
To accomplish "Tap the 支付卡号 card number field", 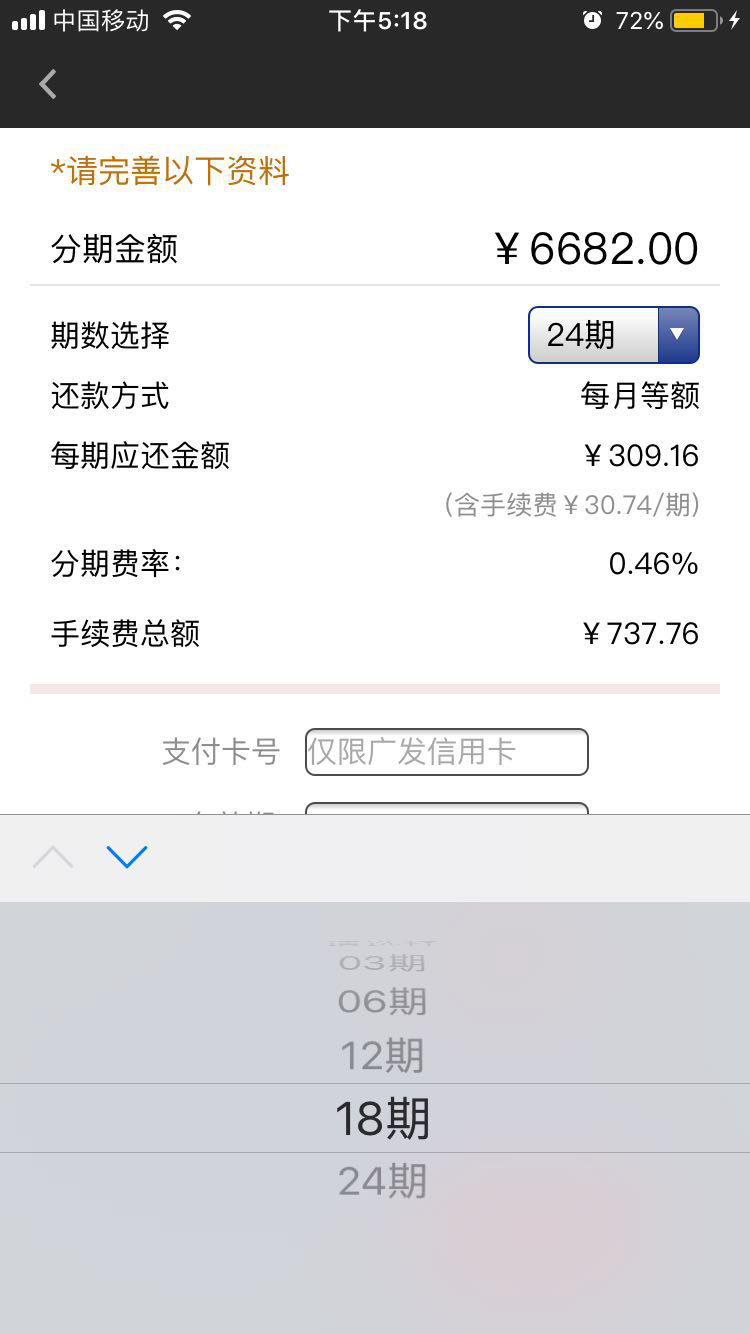I will [x=446, y=752].
